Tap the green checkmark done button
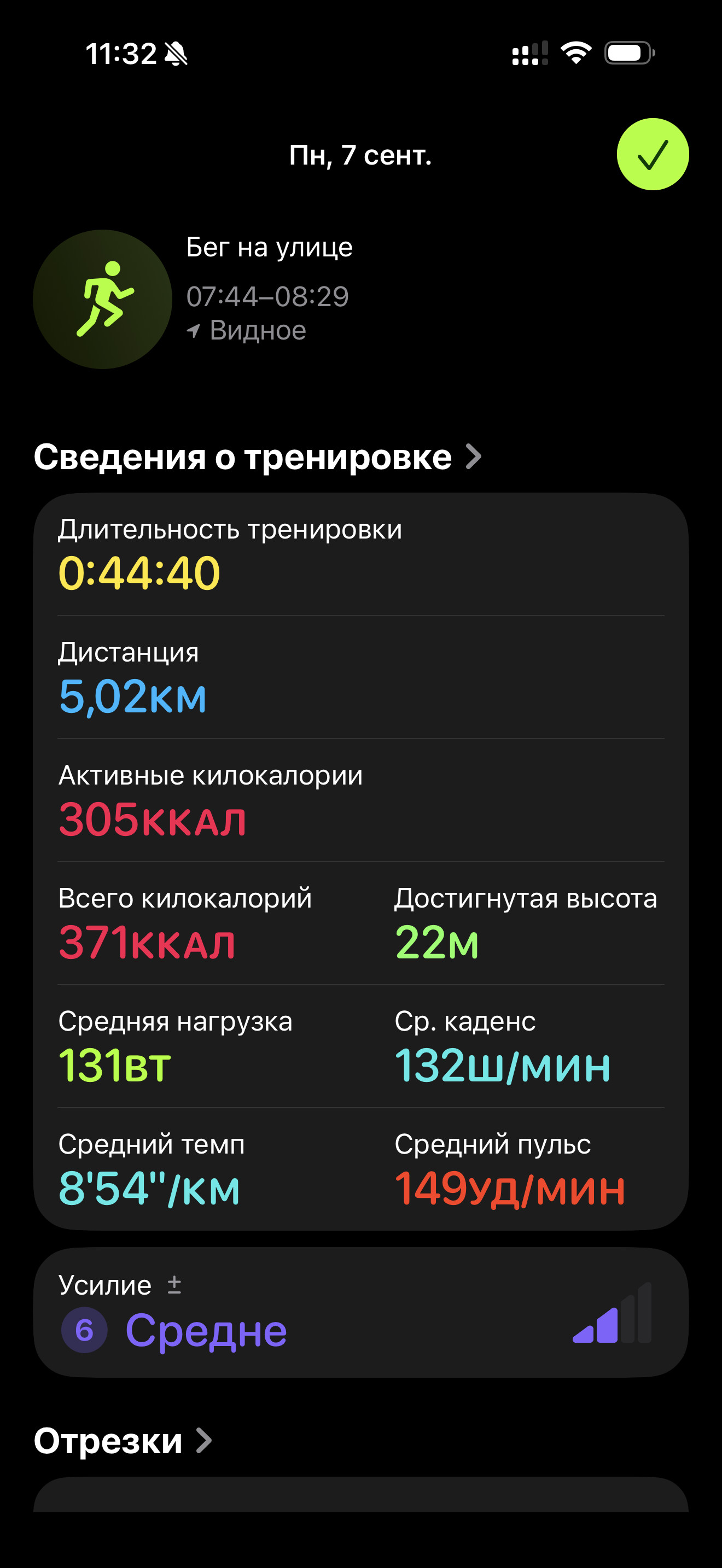The height and width of the screenshot is (1568, 722). (653, 154)
